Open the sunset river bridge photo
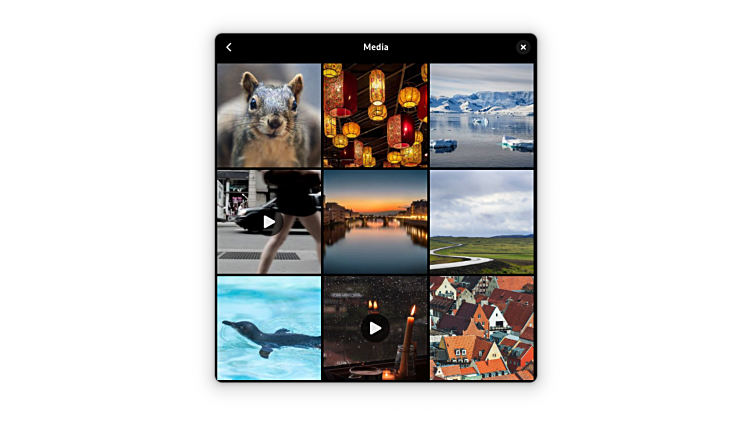Image resolution: width=752 pixels, height=423 pixels. pos(375,221)
